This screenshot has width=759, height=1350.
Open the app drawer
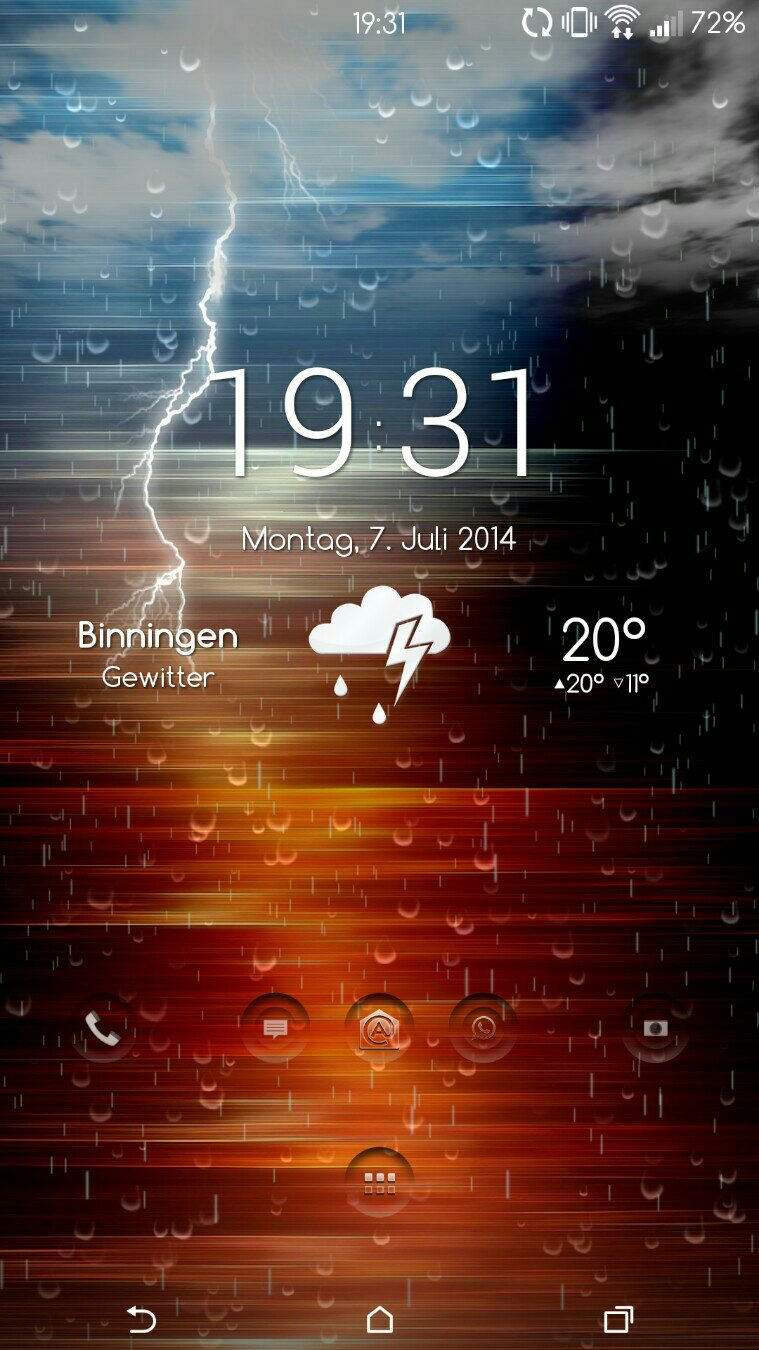(x=379, y=1183)
